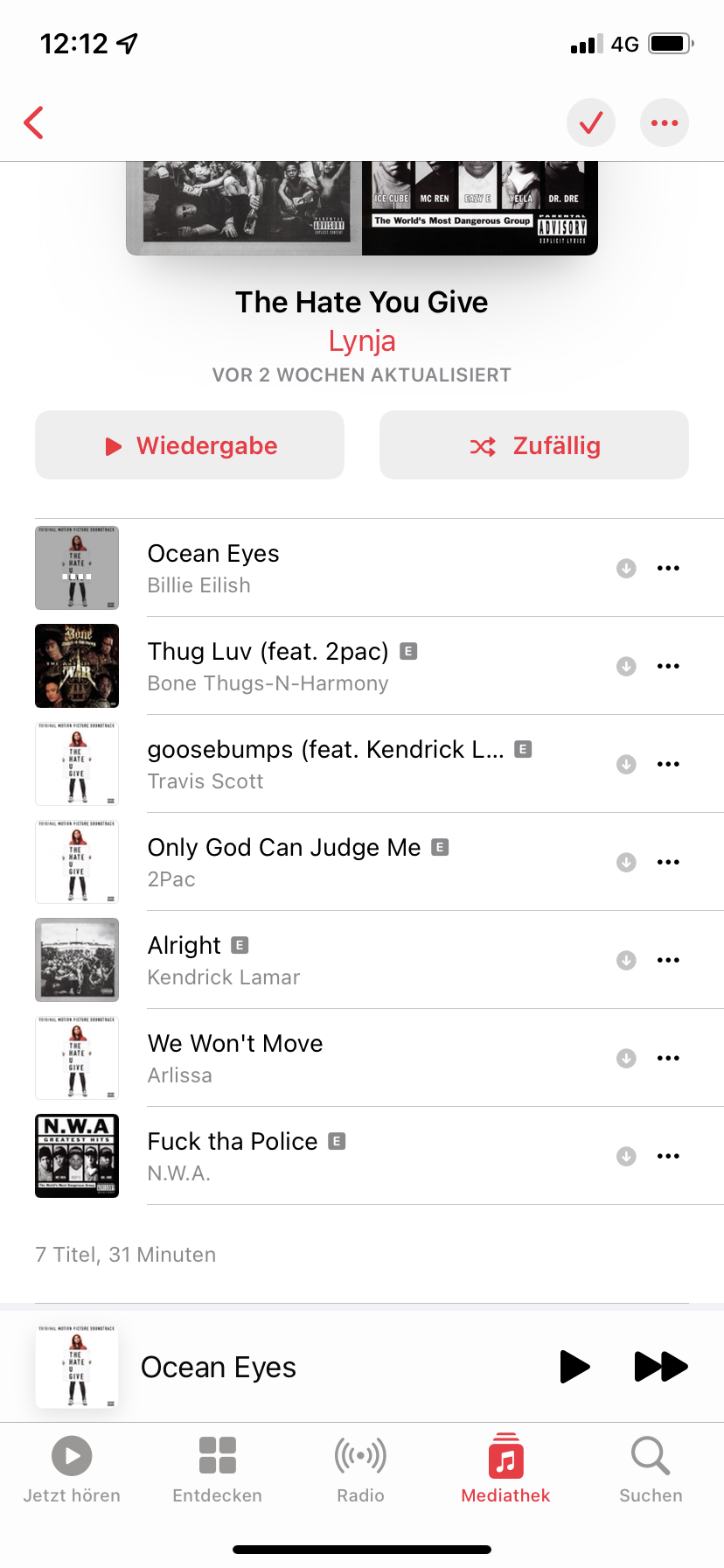Download Only God Can Judge Me
This screenshot has height=1568, width=724.
(626, 862)
